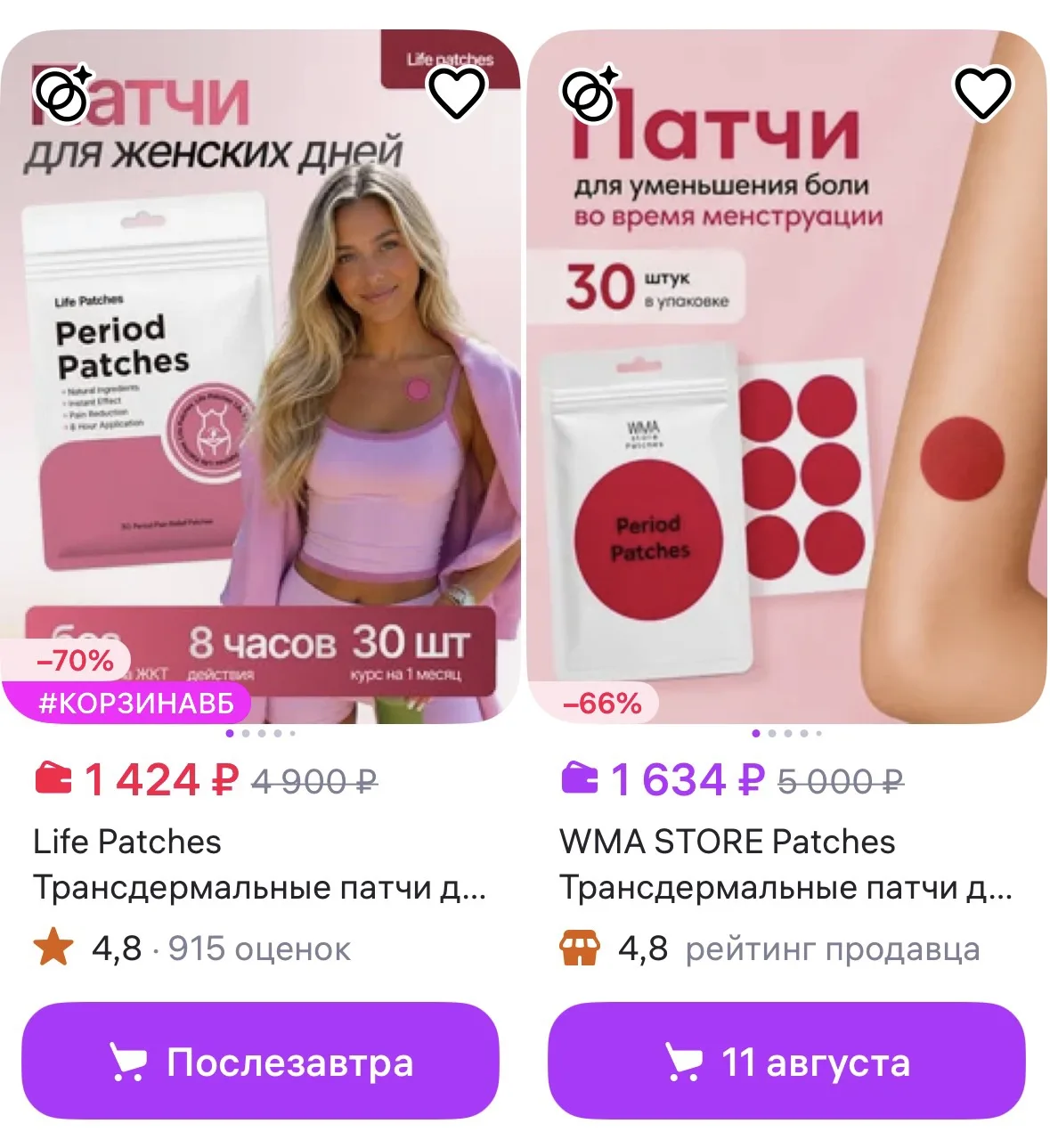
Task: Find similar items to Life Patches
Action: pyautogui.click(x=63, y=92)
